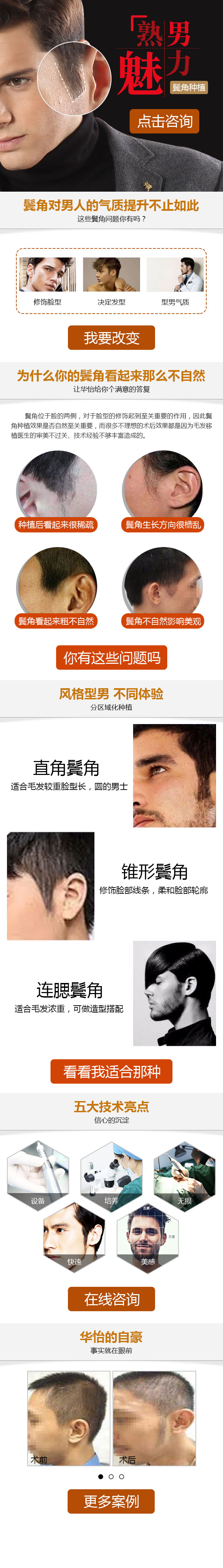View 更多案例 cases
Image resolution: width=223 pixels, height=1568 pixels.
coord(111,1501)
